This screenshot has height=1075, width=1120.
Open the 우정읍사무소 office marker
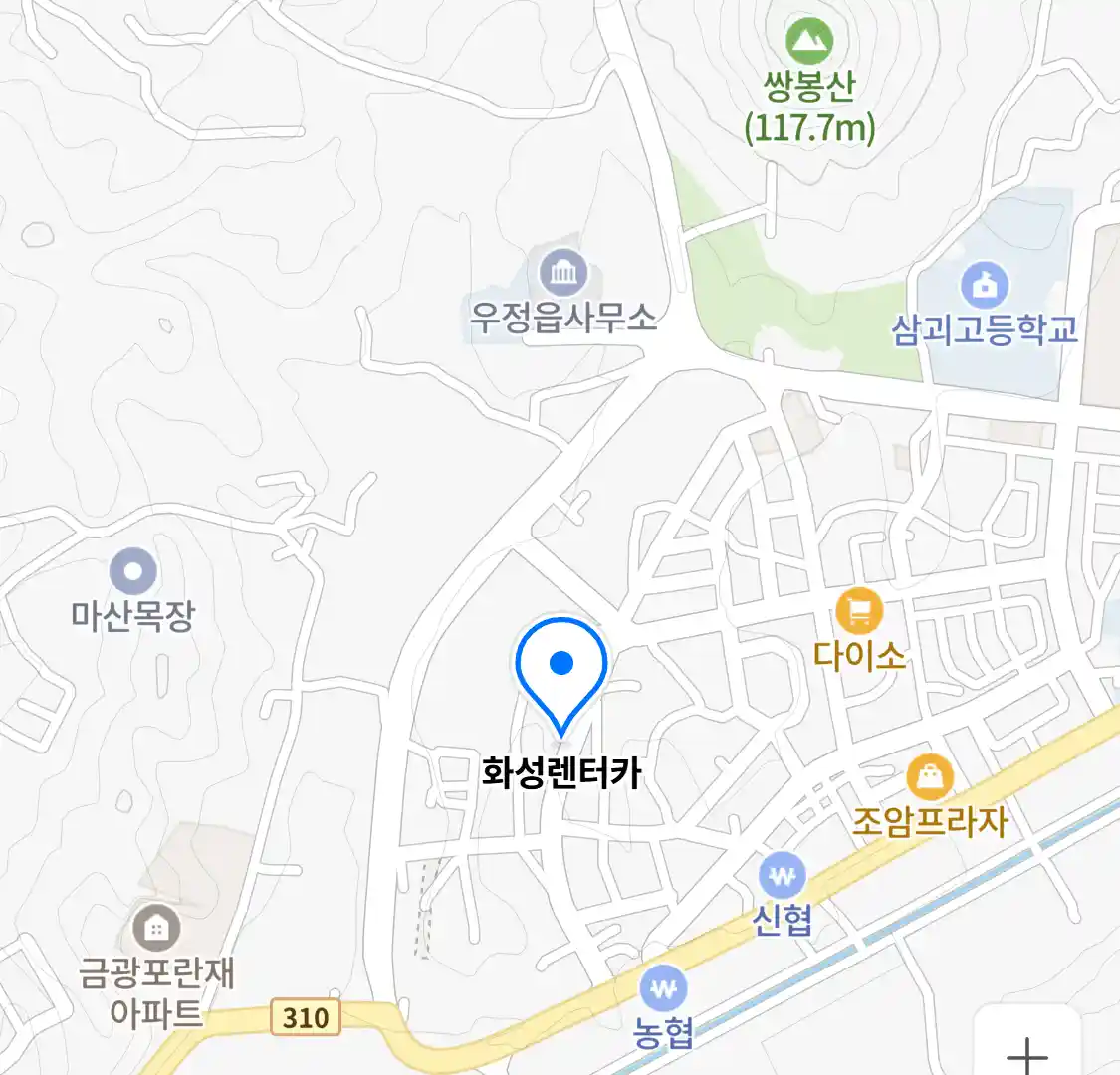click(563, 272)
